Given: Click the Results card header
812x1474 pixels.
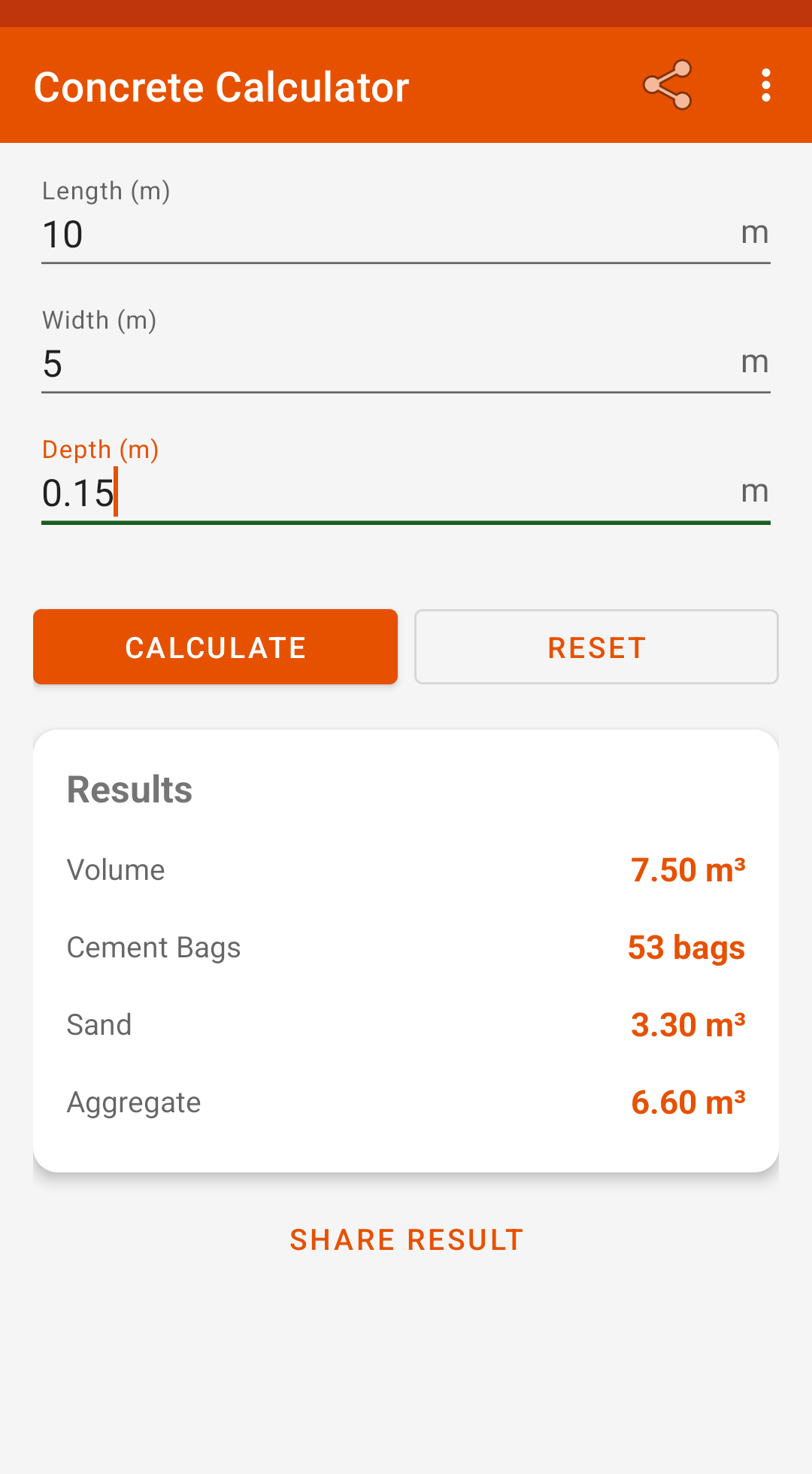Looking at the screenshot, I should (129, 788).
